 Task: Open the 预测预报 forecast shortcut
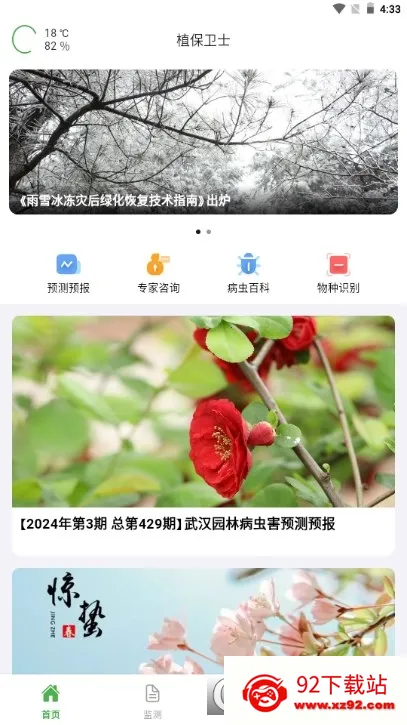pos(68,274)
